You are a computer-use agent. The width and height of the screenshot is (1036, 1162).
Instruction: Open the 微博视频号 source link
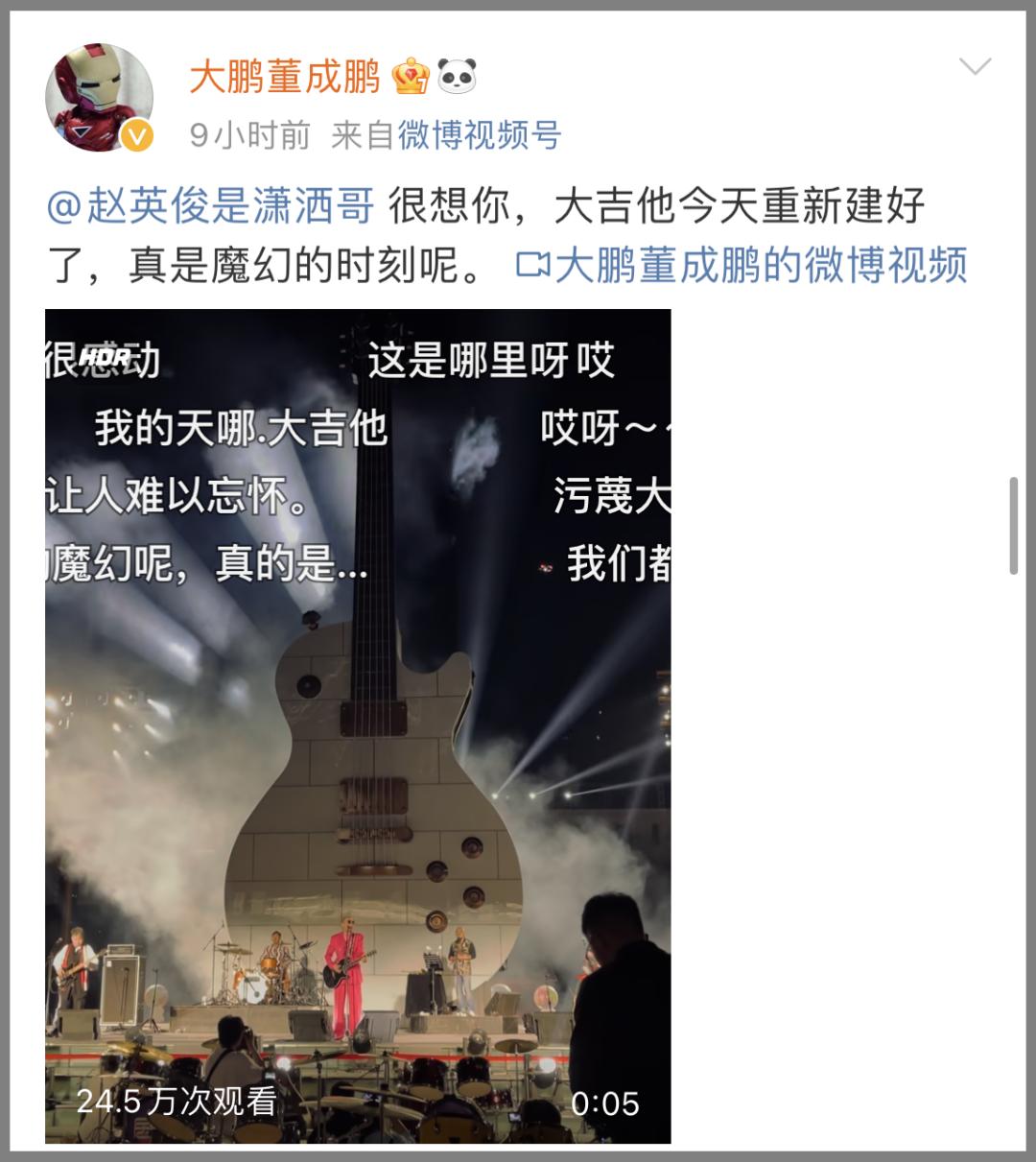point(479,135)
